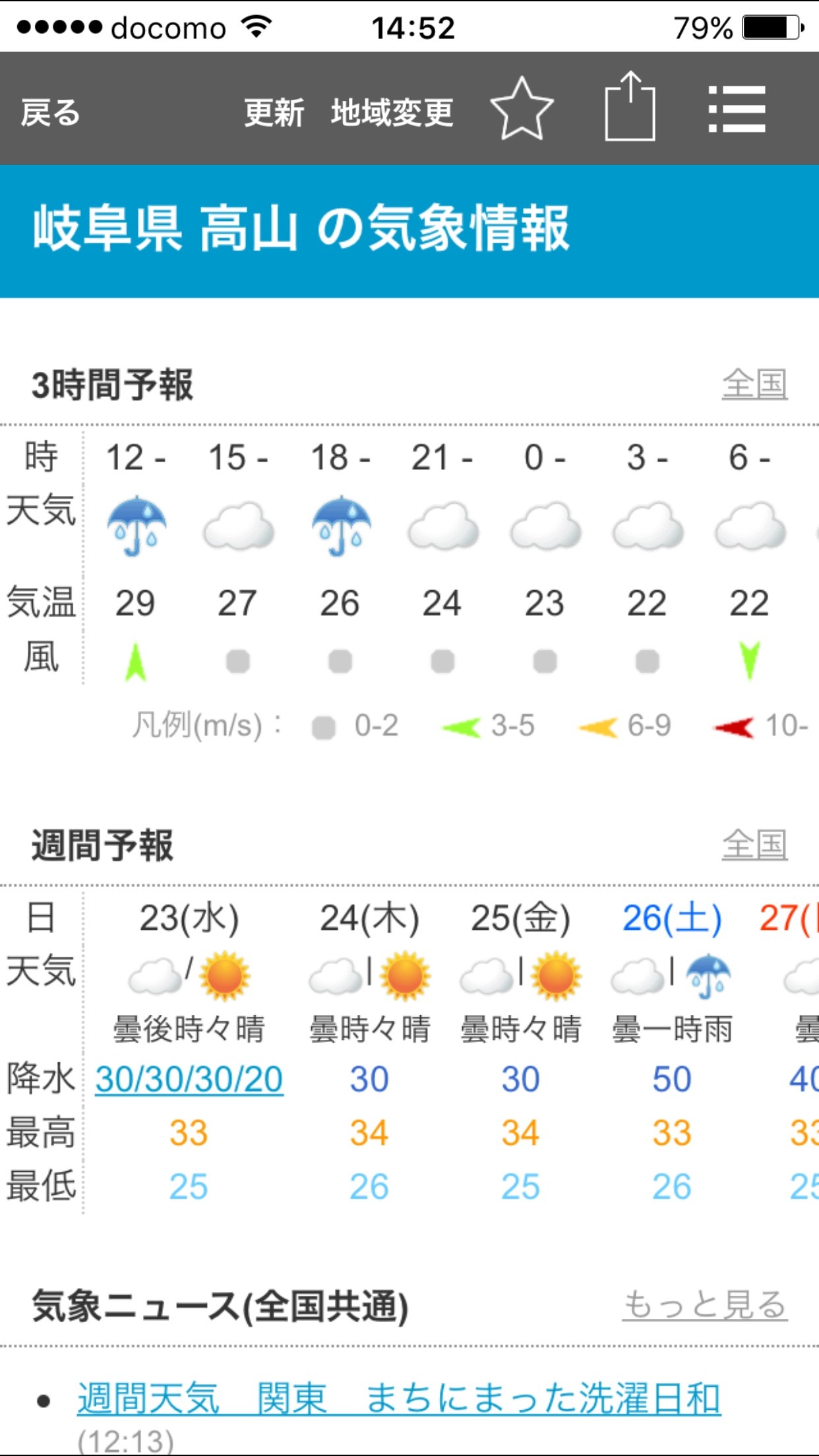
Task: Open the list menu icon
Action: 737,109
